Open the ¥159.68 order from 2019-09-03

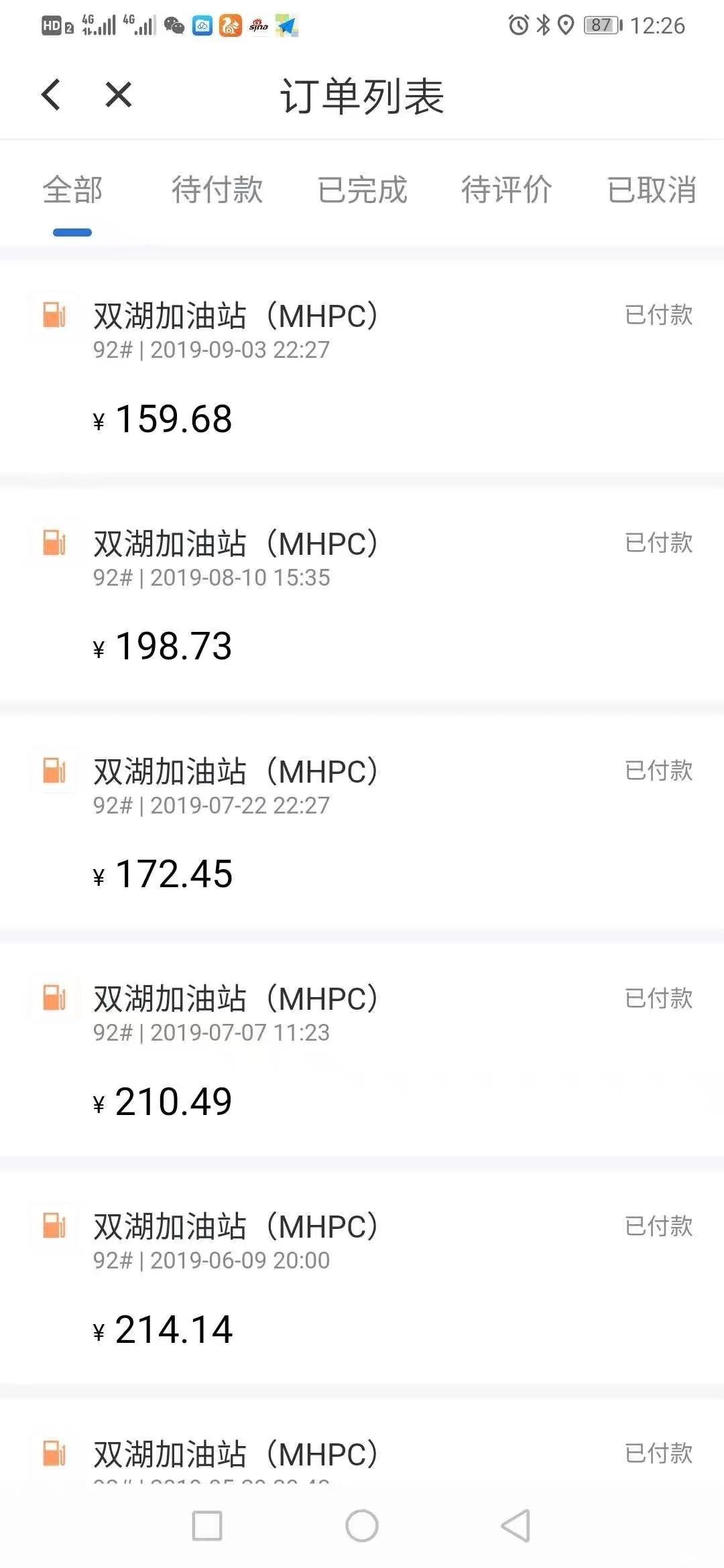click(x=362, y=367)
